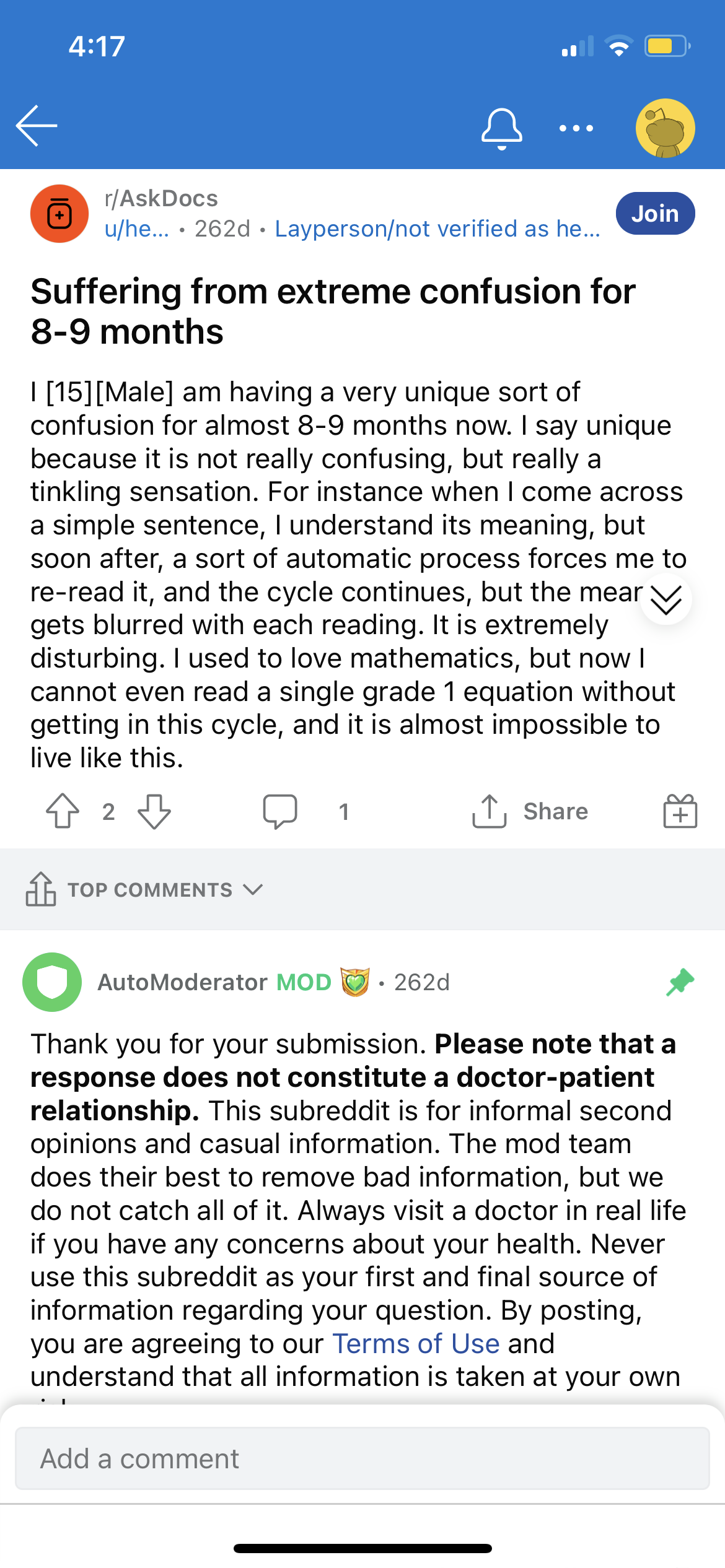Go back using the arrow
The height and width of the screenshot is (1568, 725).
point(37,126)
